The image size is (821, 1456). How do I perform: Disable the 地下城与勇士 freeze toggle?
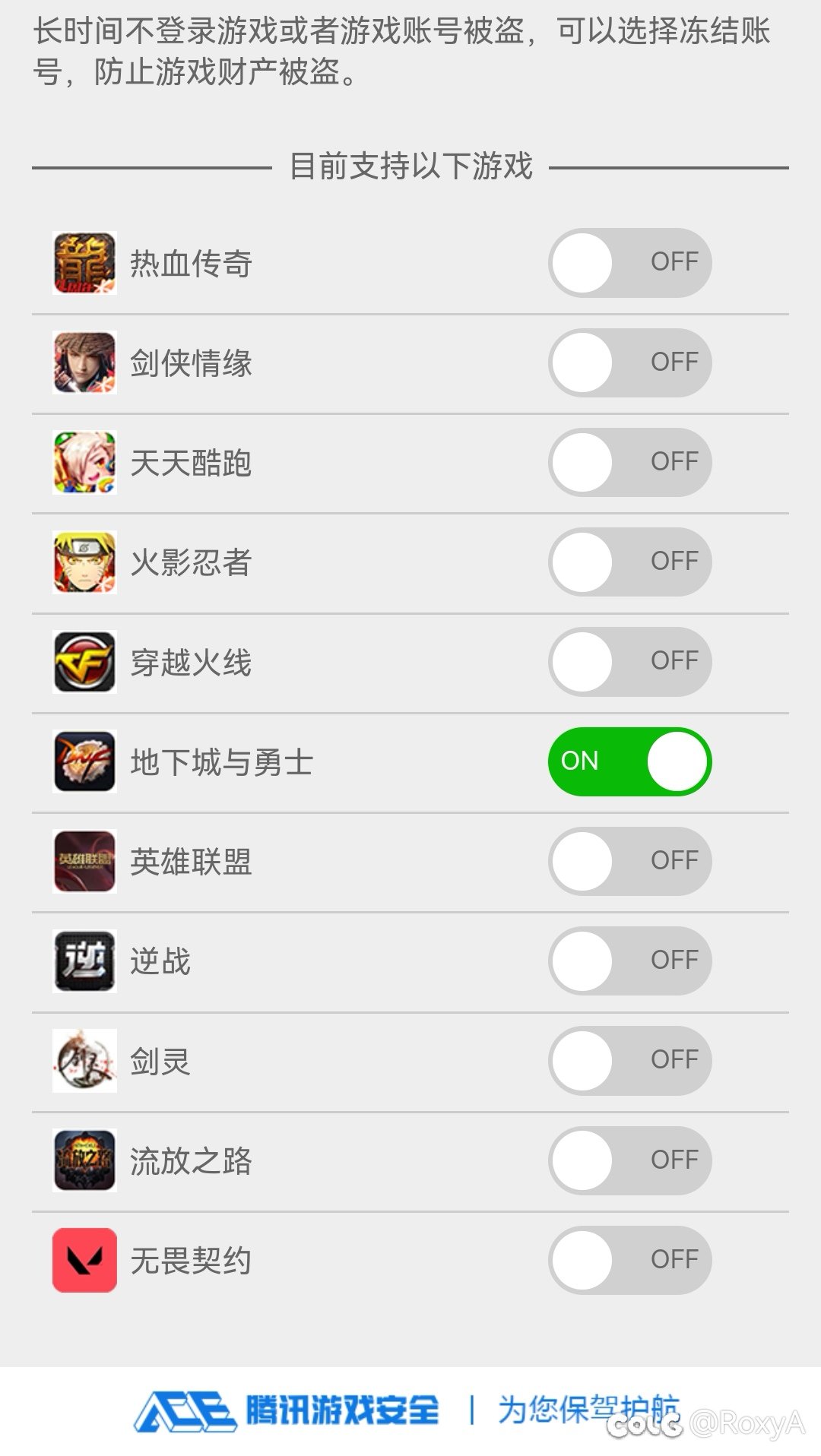pyautogui.click(x=629, y=761)
